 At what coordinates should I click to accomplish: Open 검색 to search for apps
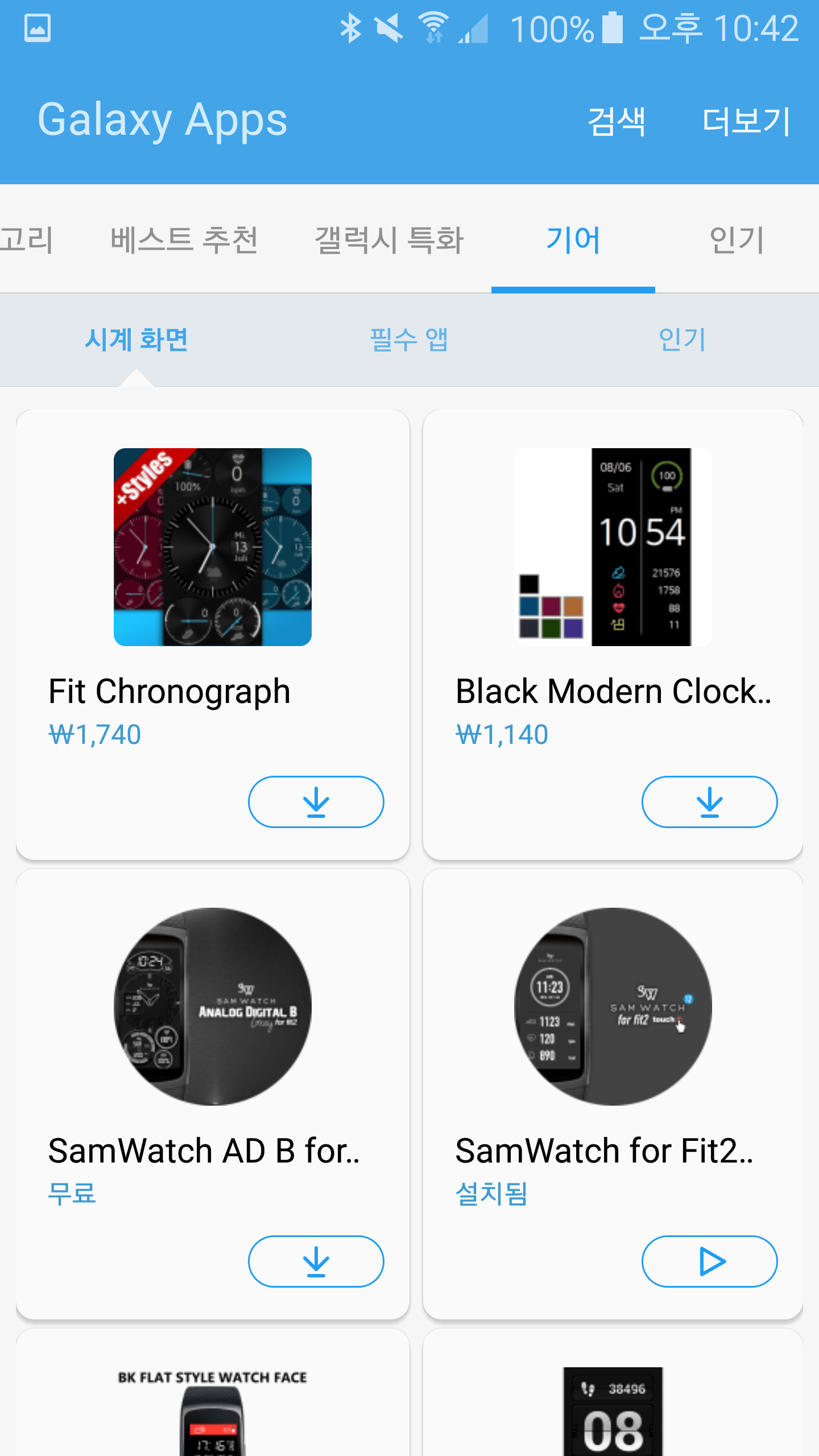(618, 121)
